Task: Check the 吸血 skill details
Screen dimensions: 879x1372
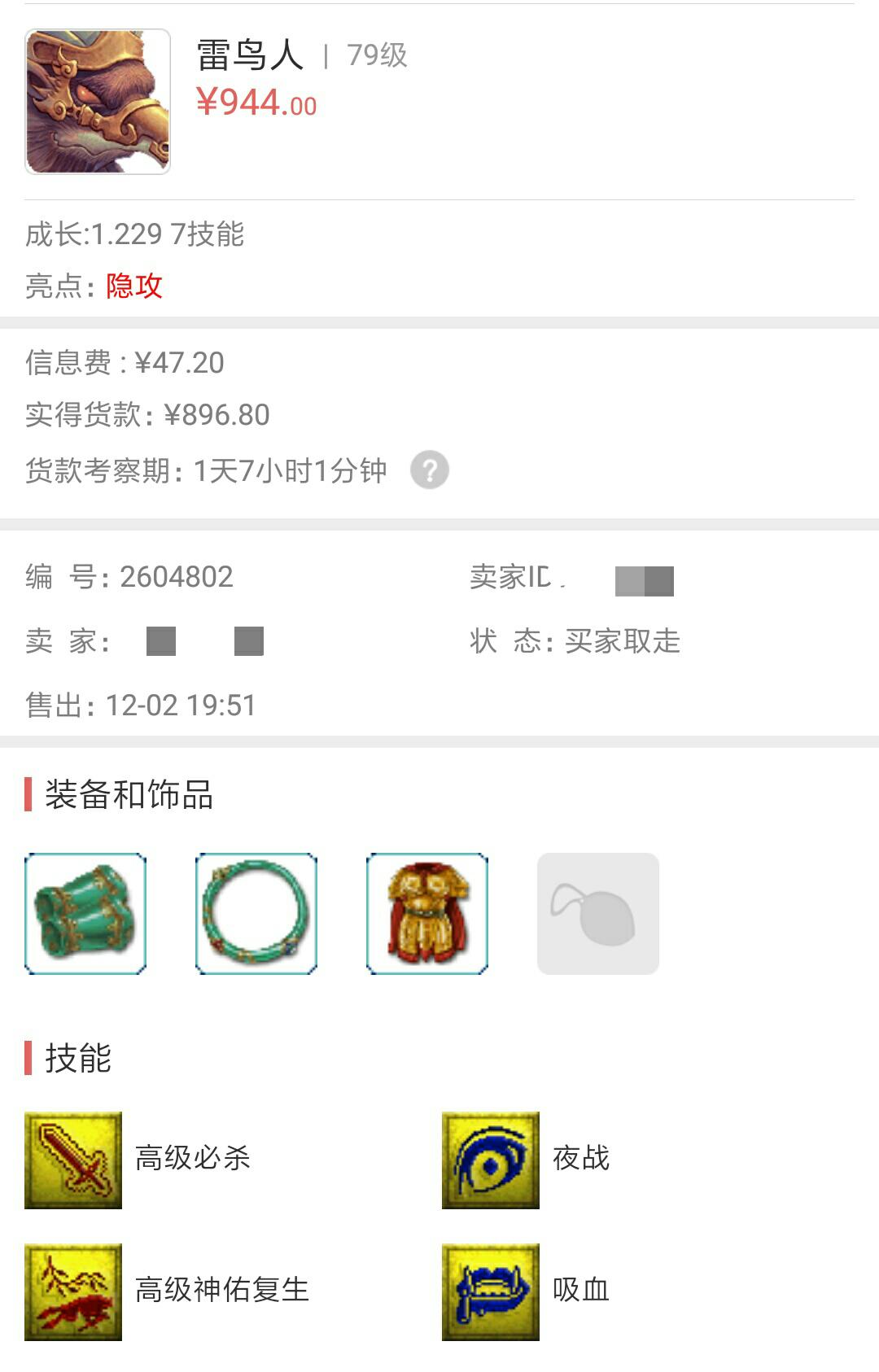Action: click(491, 1291)
